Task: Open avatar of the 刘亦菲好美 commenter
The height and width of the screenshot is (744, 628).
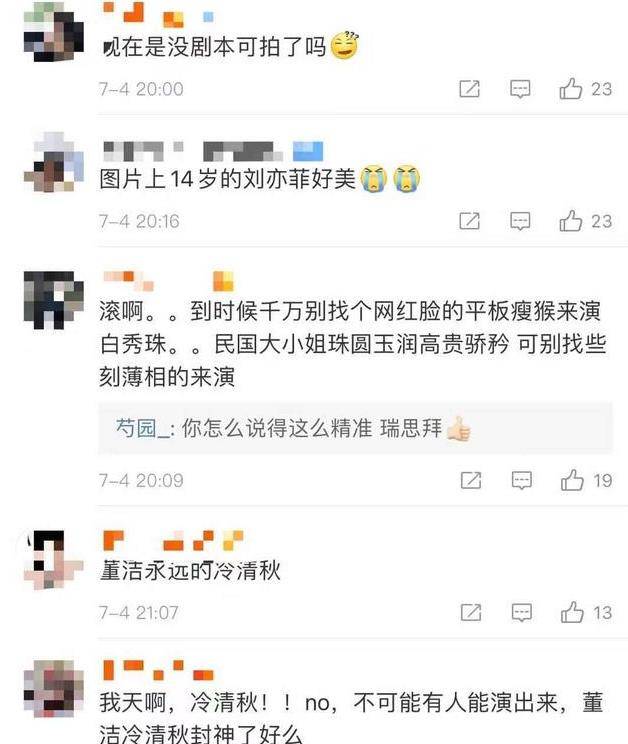Action: pos(52,164)
